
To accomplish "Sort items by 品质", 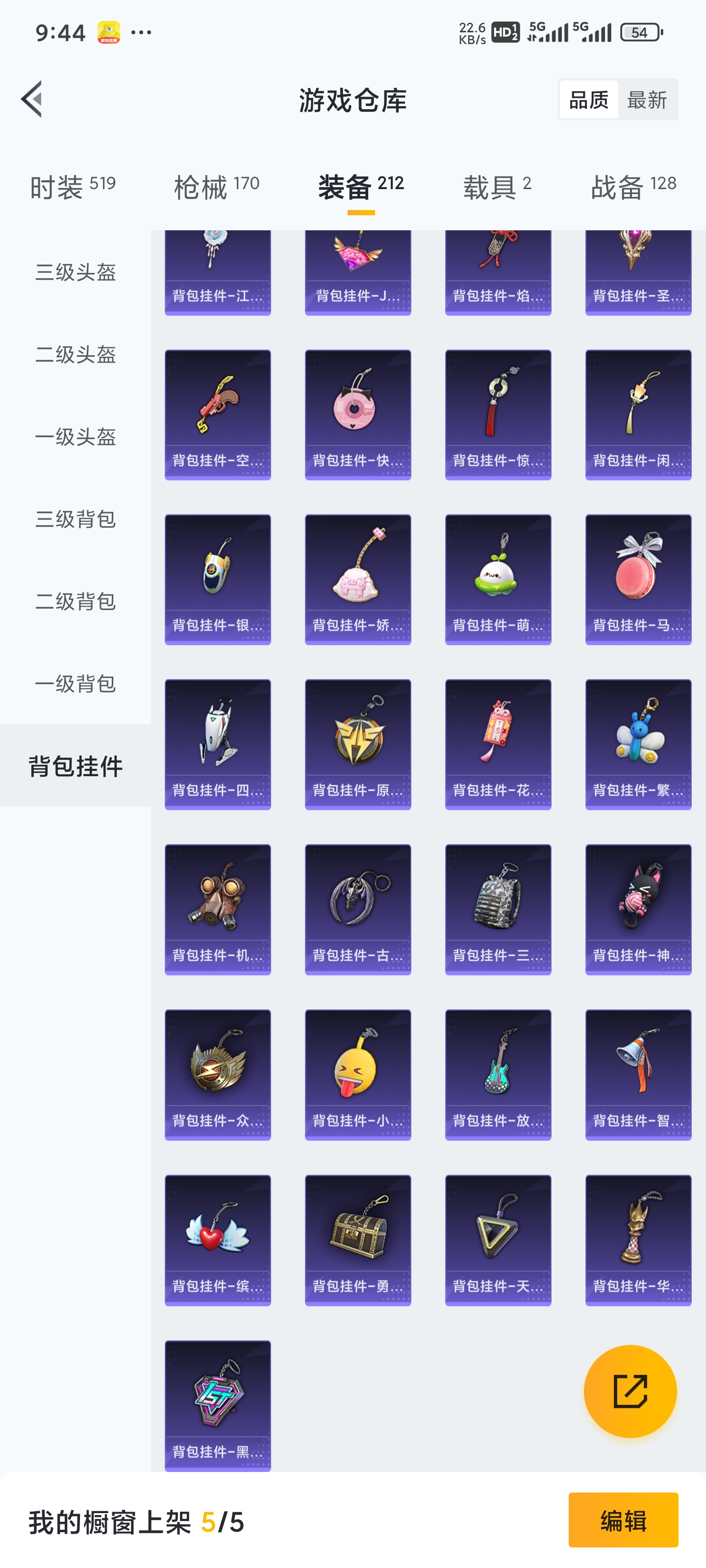I will tap(588, 100).
